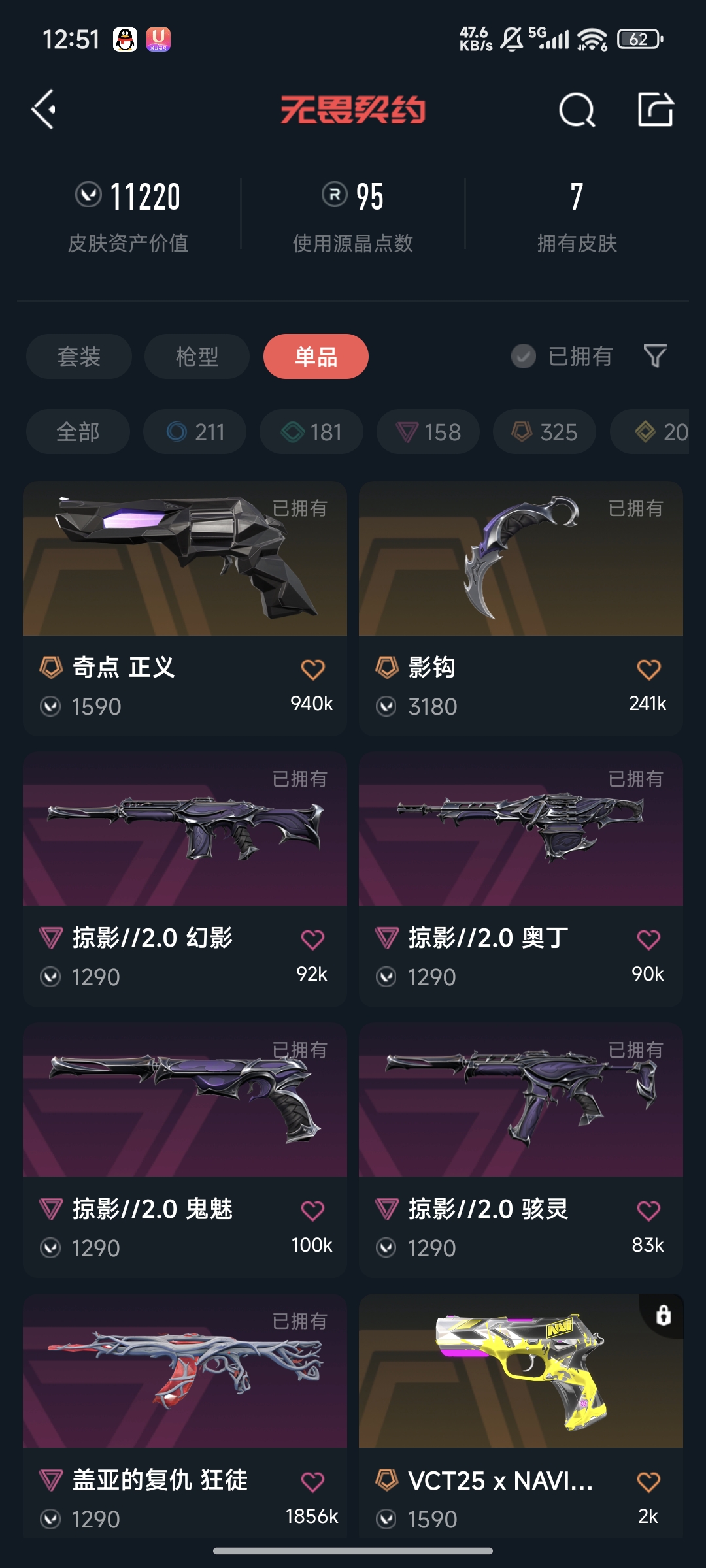Open the funnel filter icon
The image size is (706, 1568).
[655, 357]
